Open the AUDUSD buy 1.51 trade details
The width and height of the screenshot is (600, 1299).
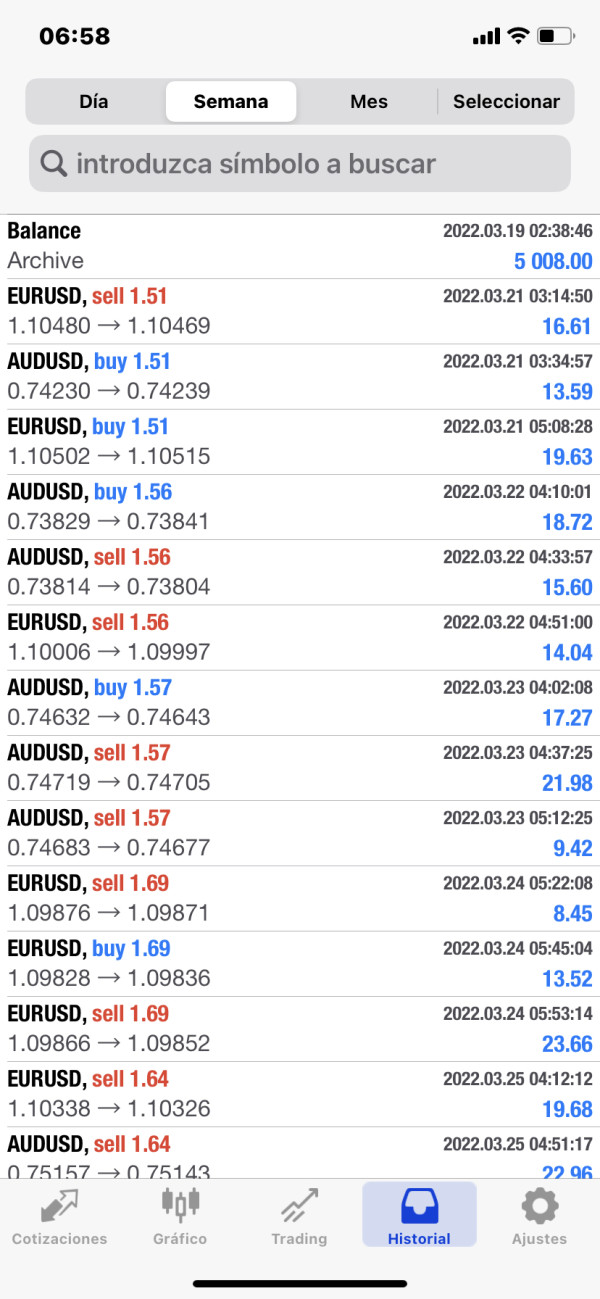(300, 376)
